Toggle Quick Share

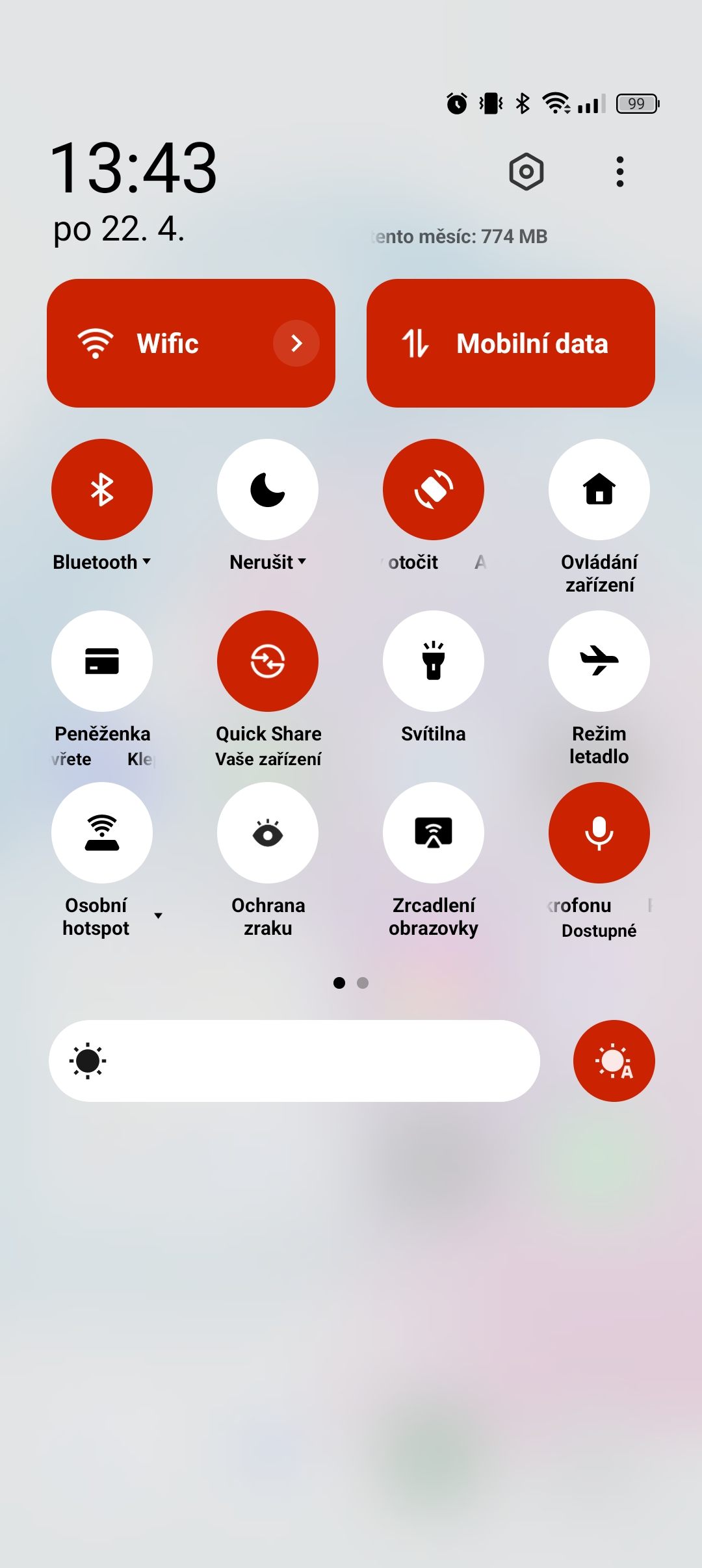(268, 661)
